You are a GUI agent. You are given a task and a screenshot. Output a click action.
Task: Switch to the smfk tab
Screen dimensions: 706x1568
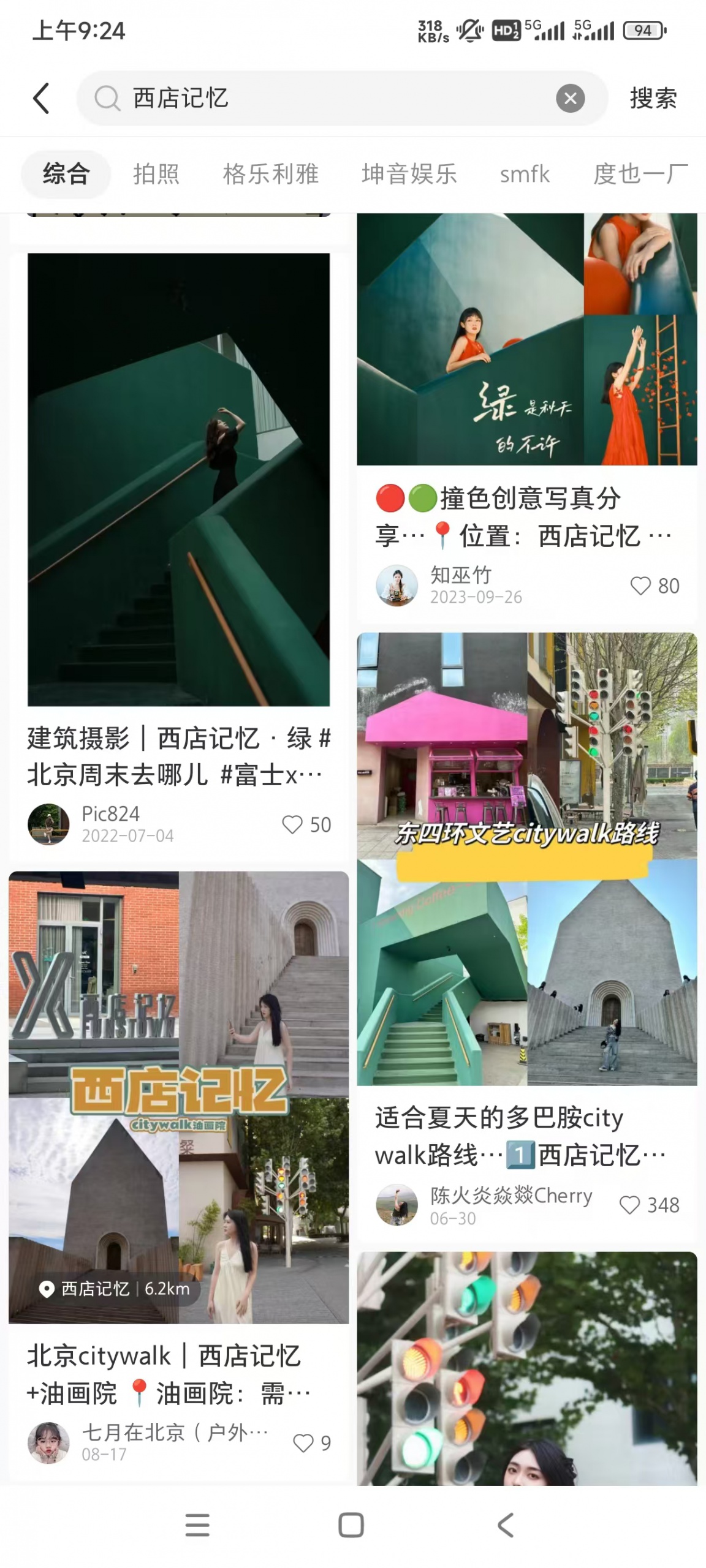click(525, 174)
